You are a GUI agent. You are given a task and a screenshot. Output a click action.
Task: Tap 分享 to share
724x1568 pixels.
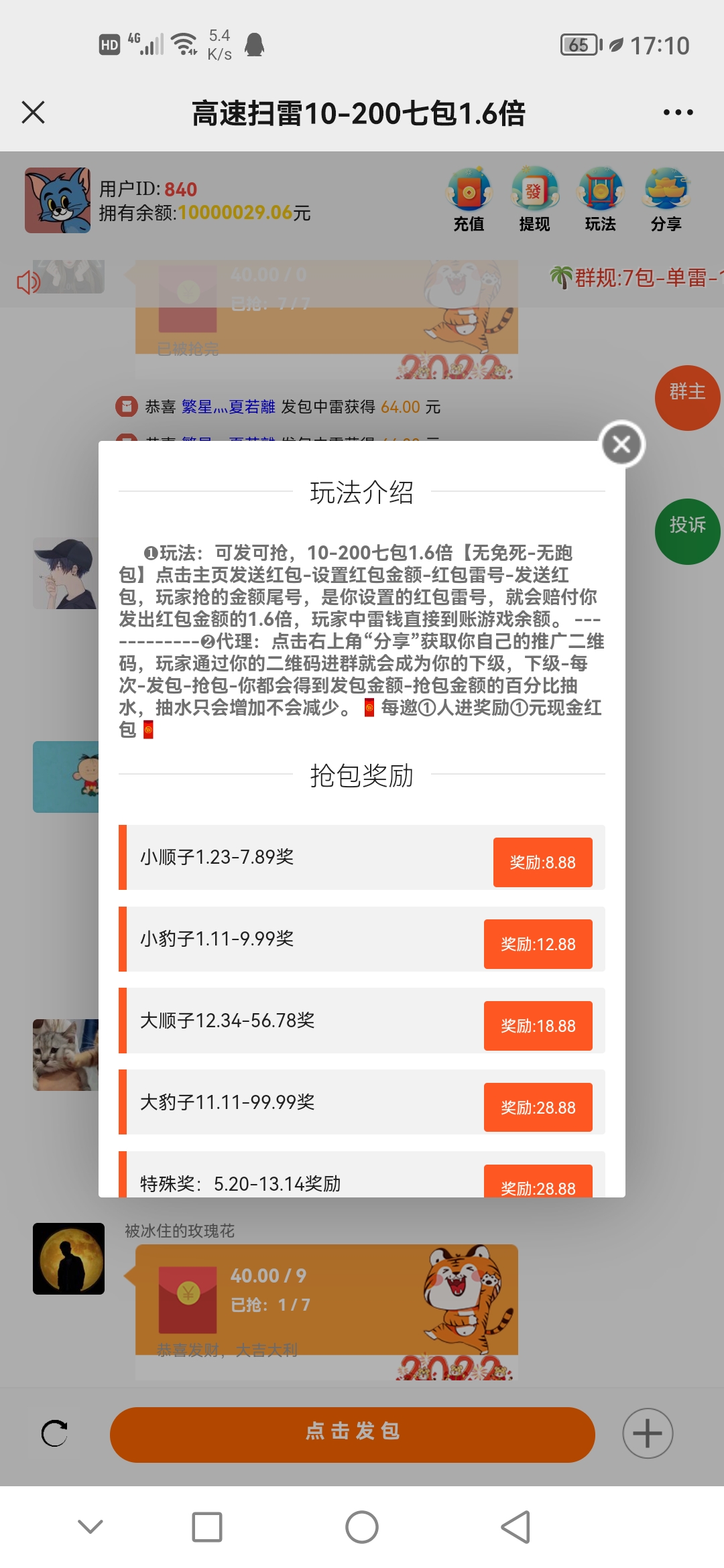coord(666,200)
